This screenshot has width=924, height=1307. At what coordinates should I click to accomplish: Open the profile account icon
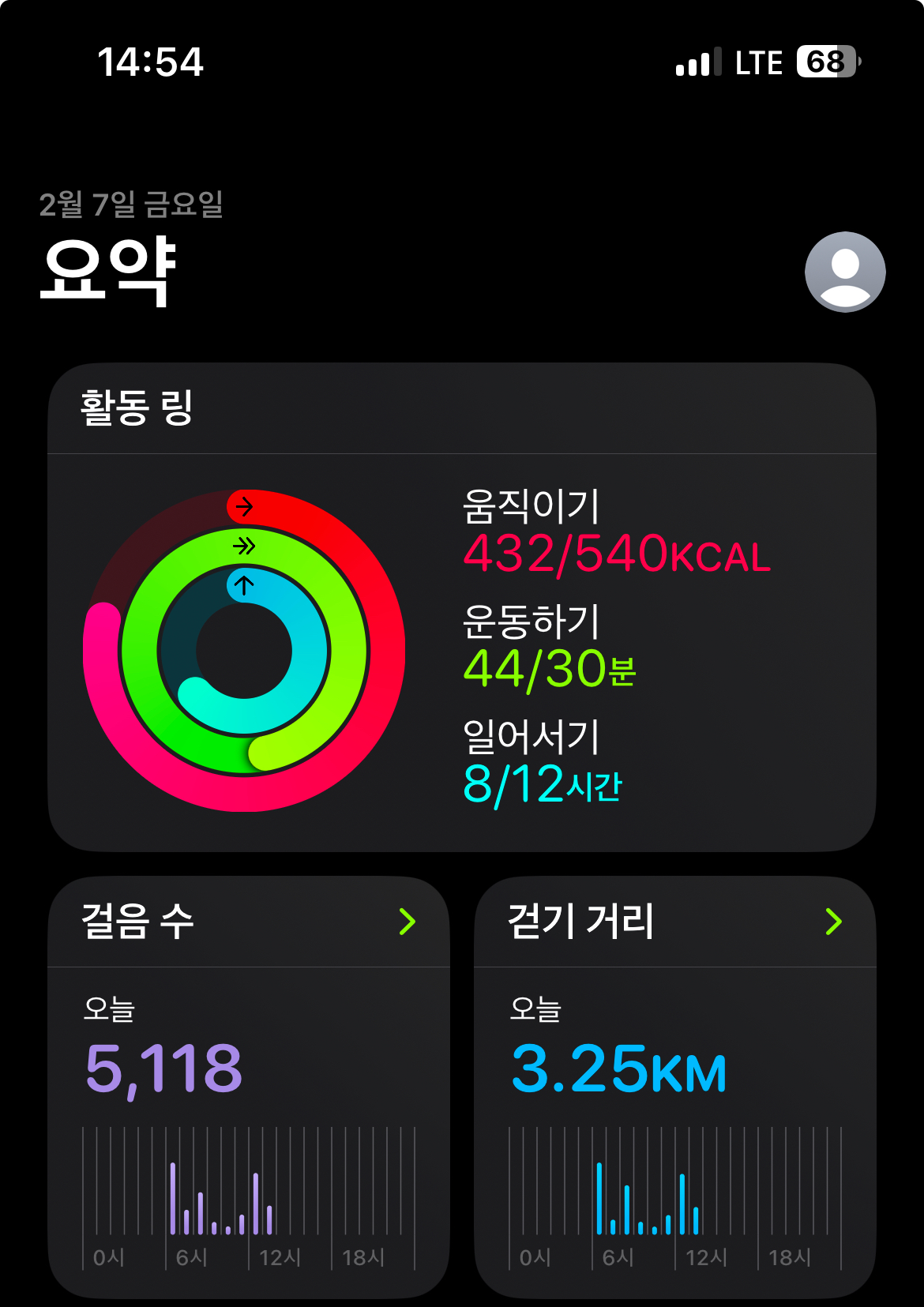coord(844,272)
